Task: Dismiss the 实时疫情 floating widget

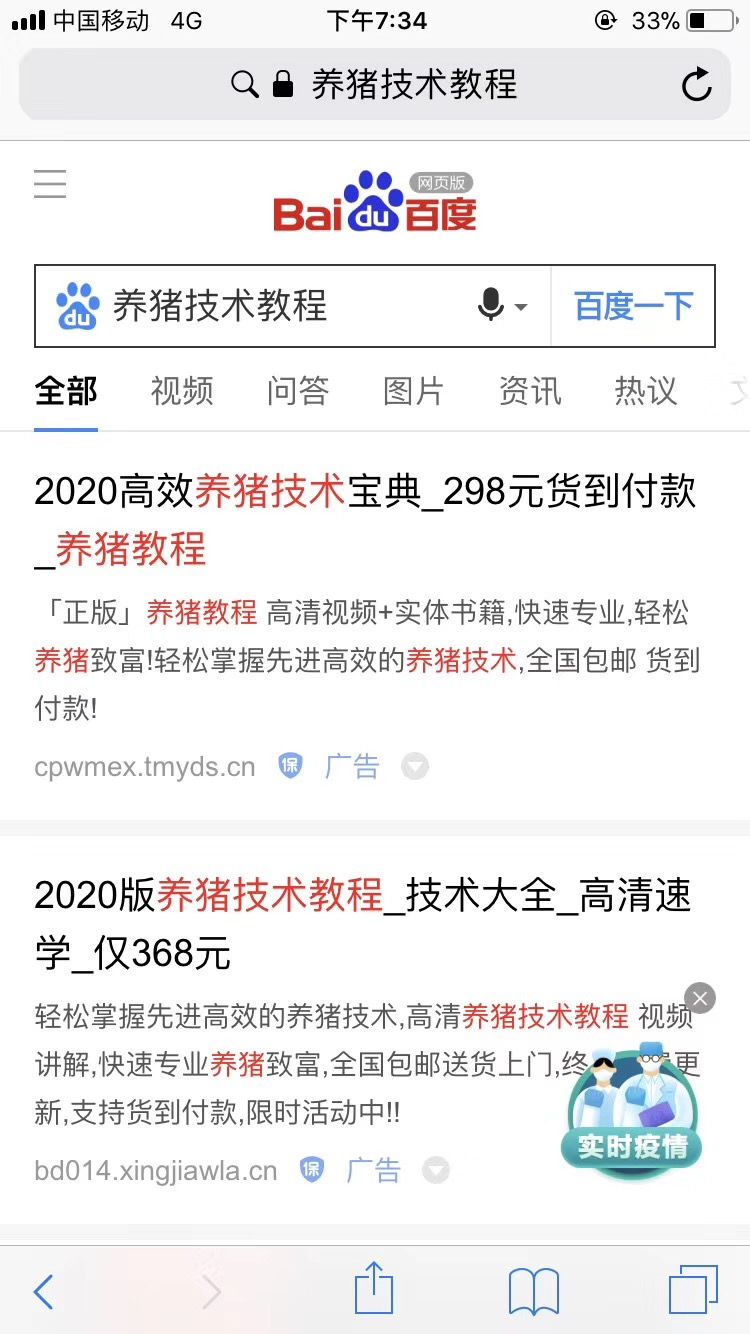Action: pos(700,998)
